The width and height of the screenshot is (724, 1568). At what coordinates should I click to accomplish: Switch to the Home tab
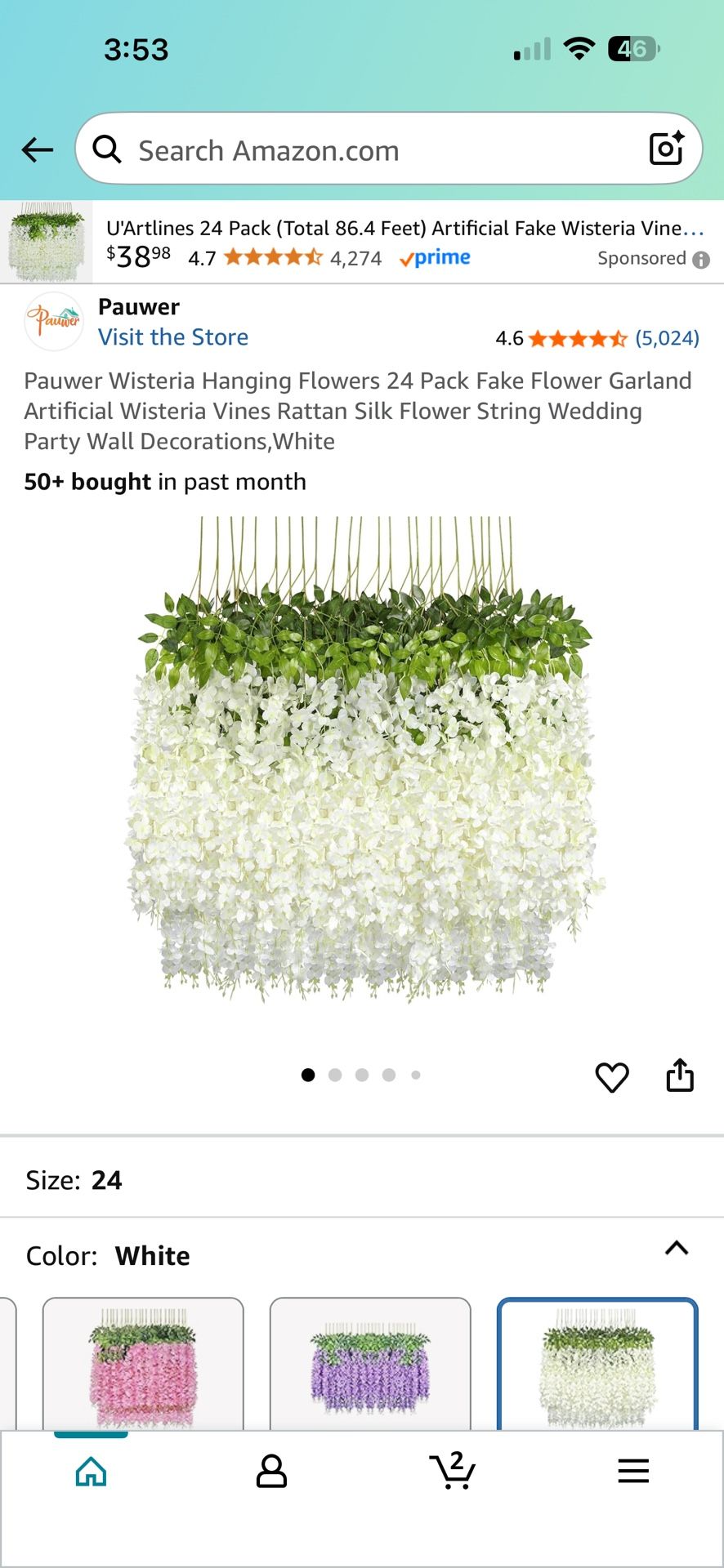91,1472
